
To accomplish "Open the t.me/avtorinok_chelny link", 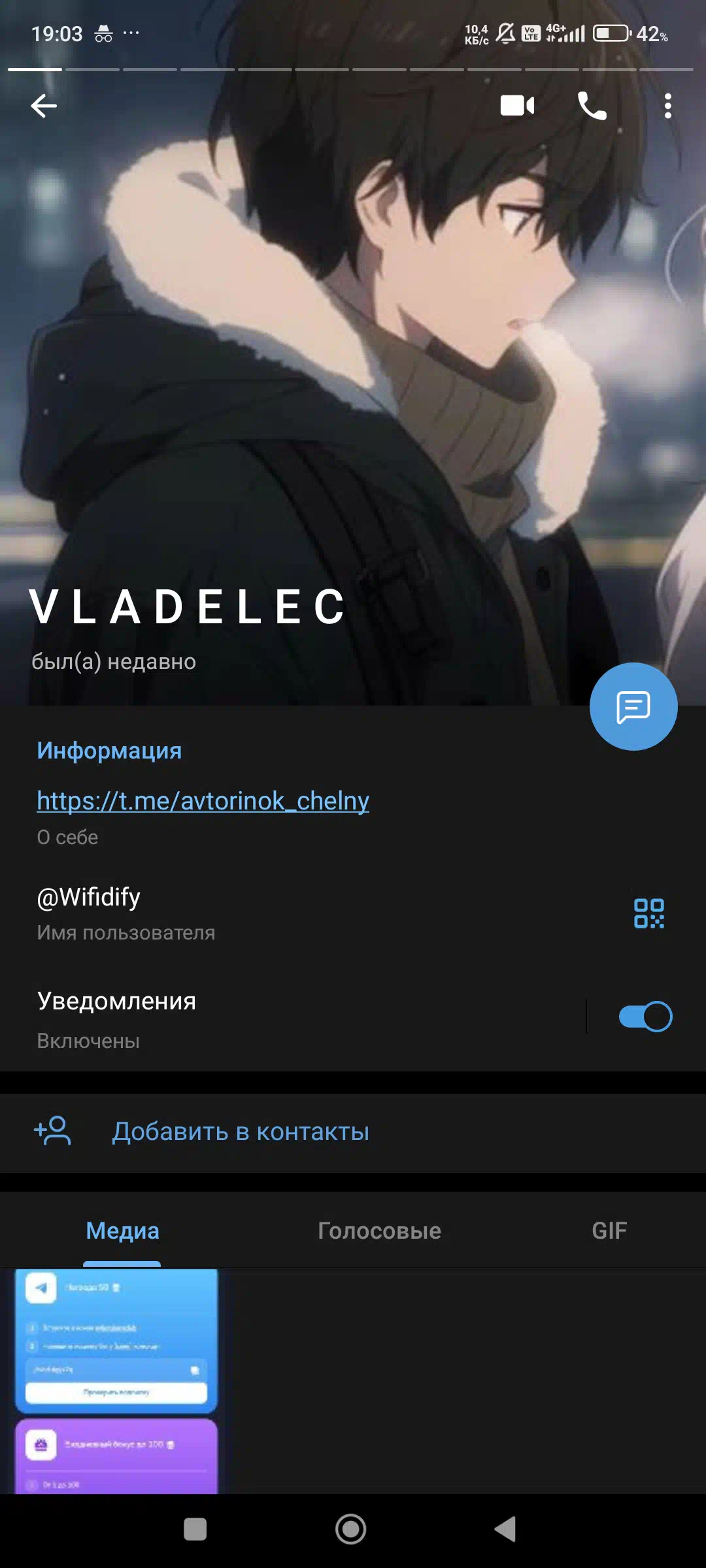I will pyautogui.click(x=203, y=801).
